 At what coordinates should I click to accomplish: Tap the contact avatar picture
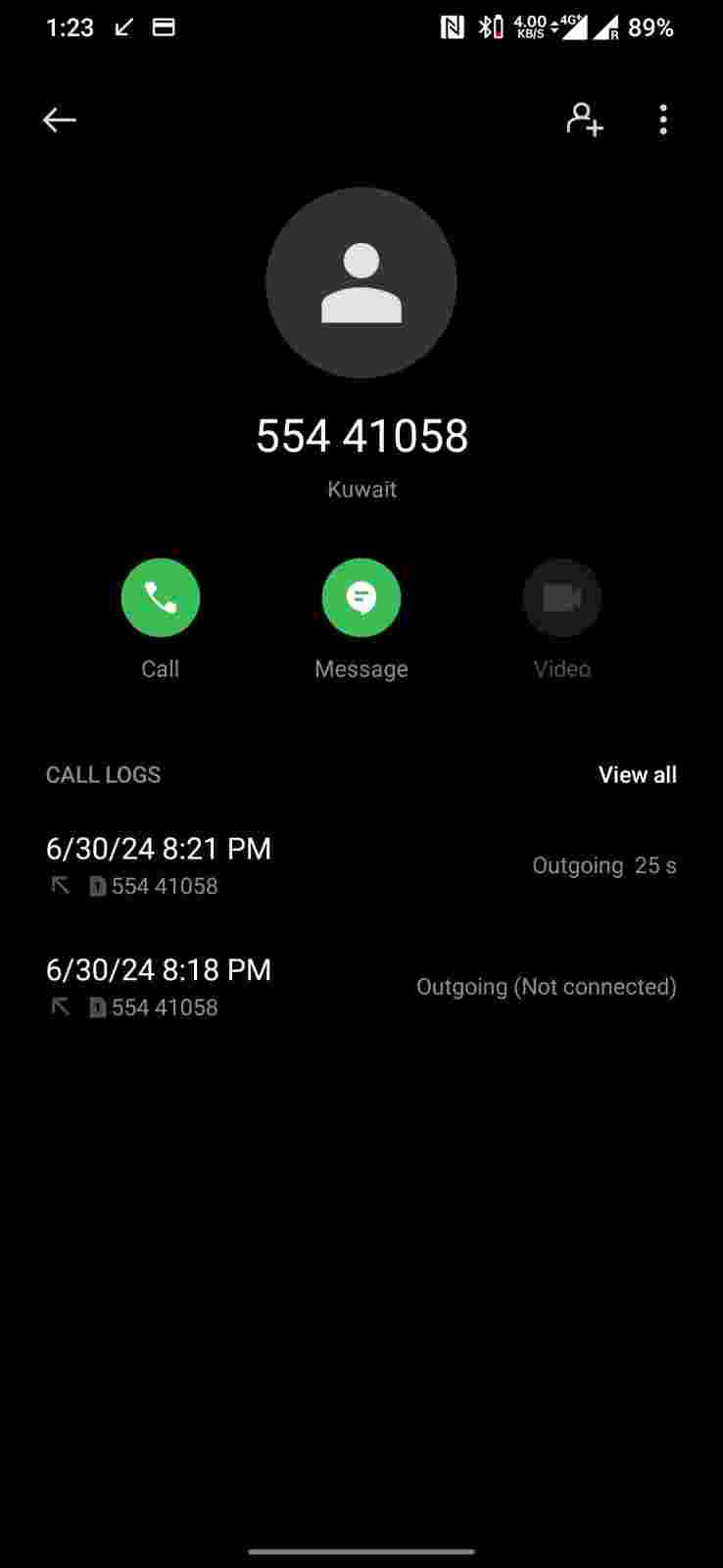tap(361, 282)
